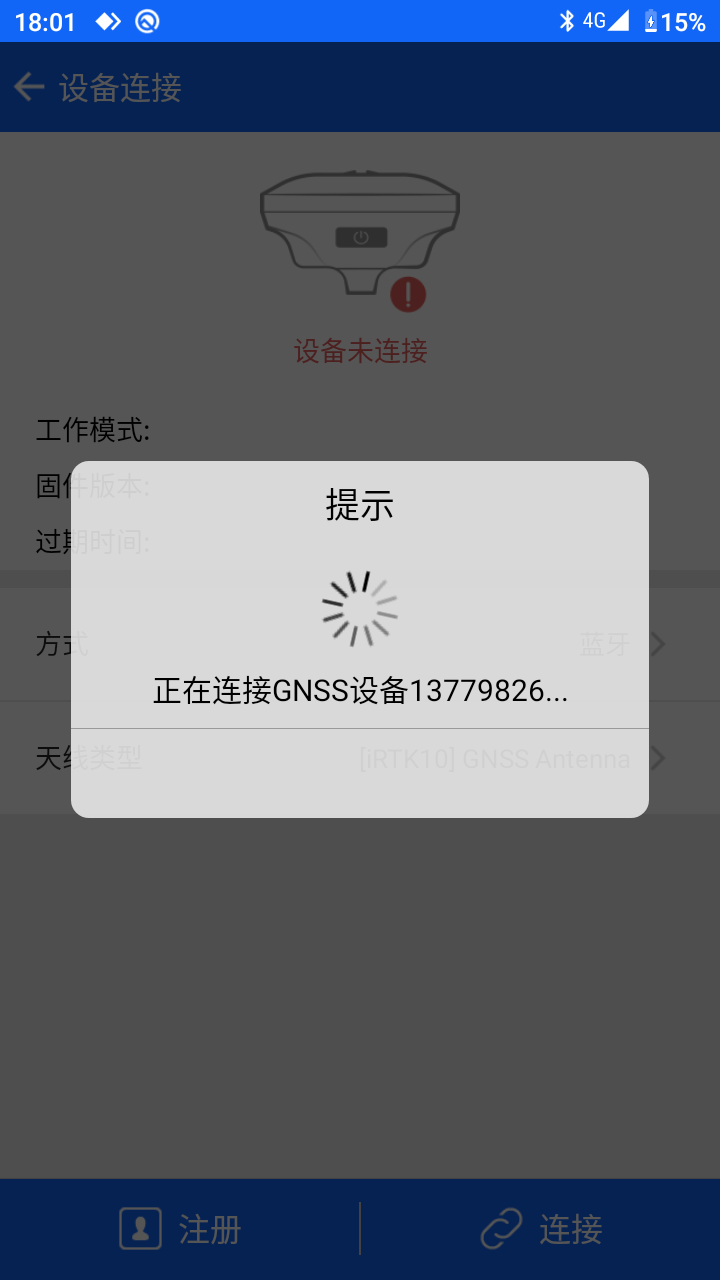Open the 方式 connection method row

tap(360, 645)
